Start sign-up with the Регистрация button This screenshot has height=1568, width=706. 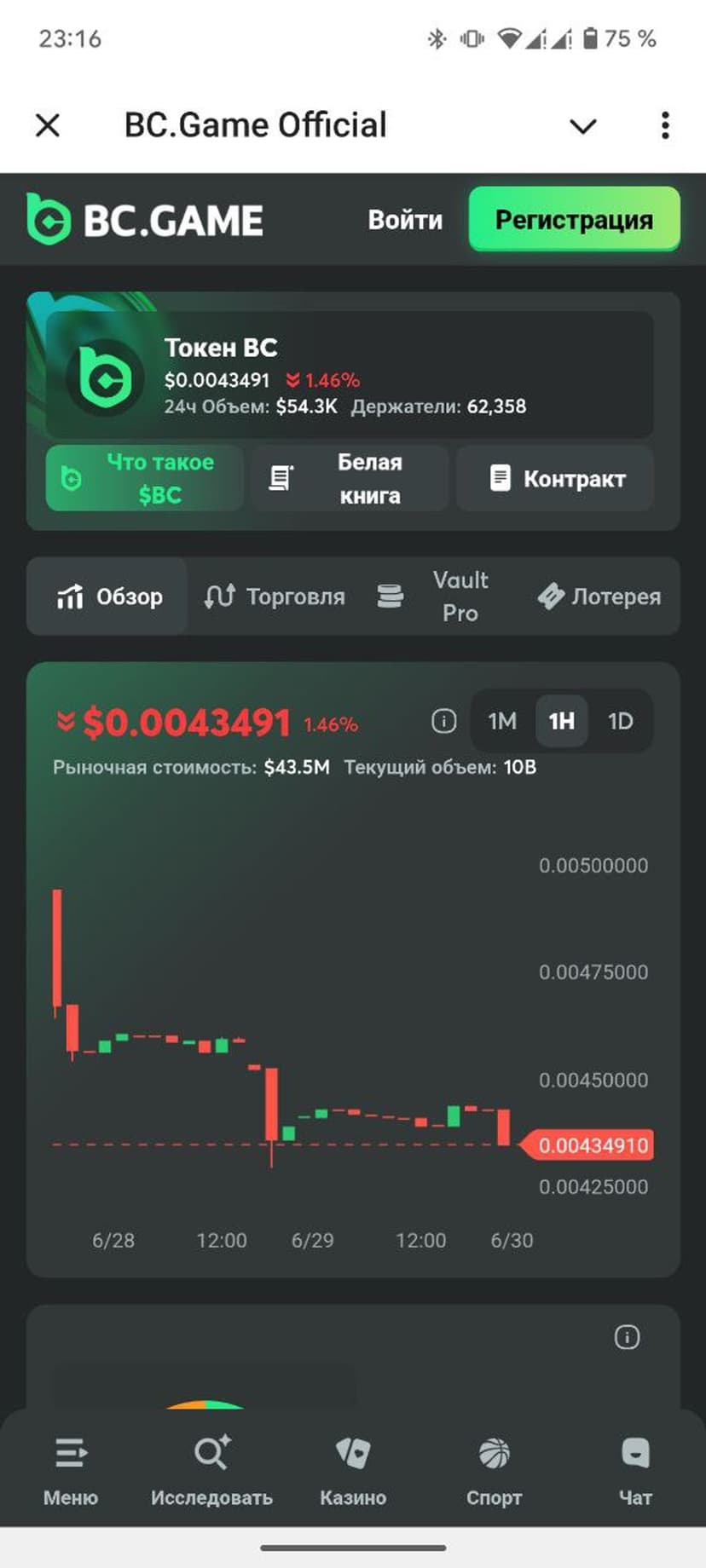tap(574, 220)
